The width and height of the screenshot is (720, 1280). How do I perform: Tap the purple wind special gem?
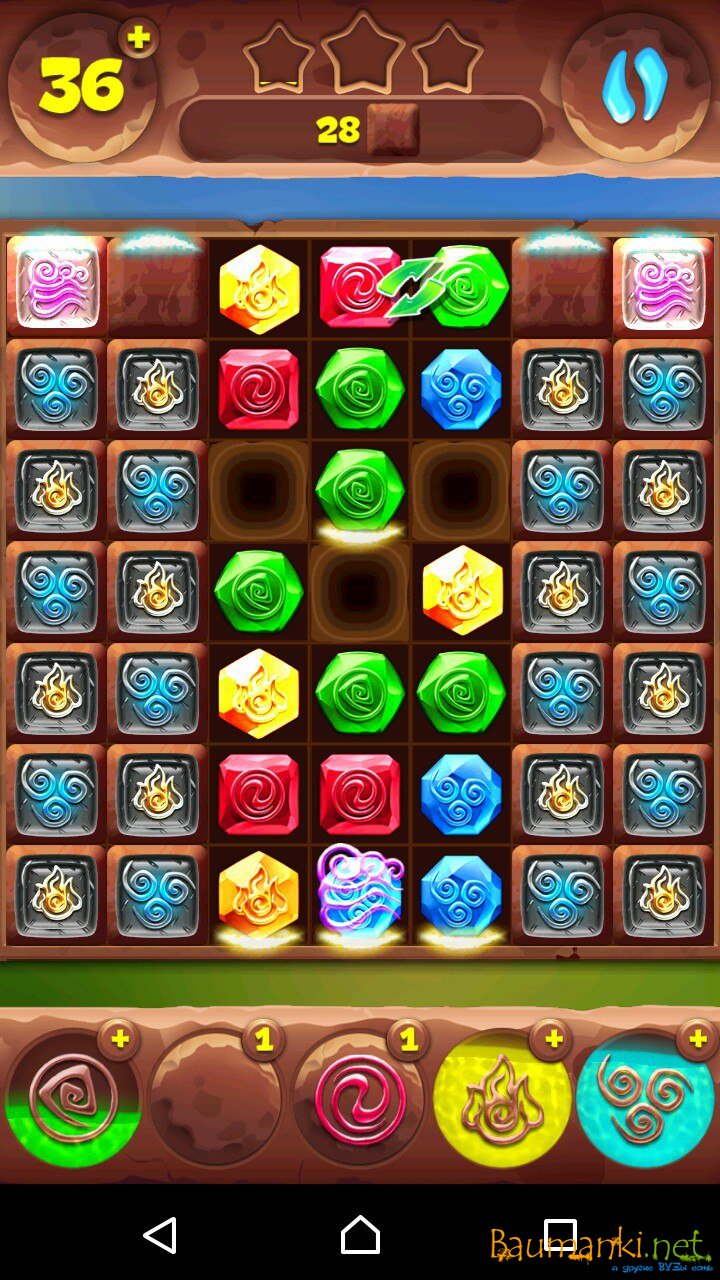(x=360, y=892)
